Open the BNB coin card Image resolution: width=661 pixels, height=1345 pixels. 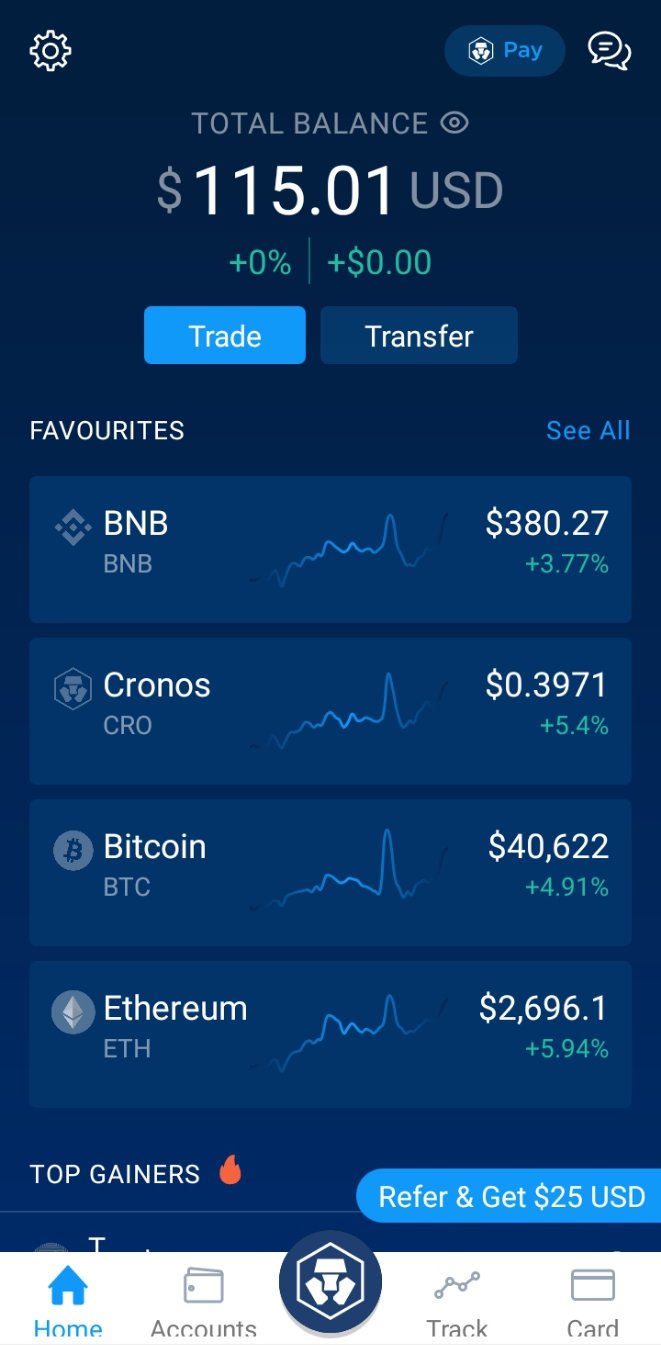(330, 549)
